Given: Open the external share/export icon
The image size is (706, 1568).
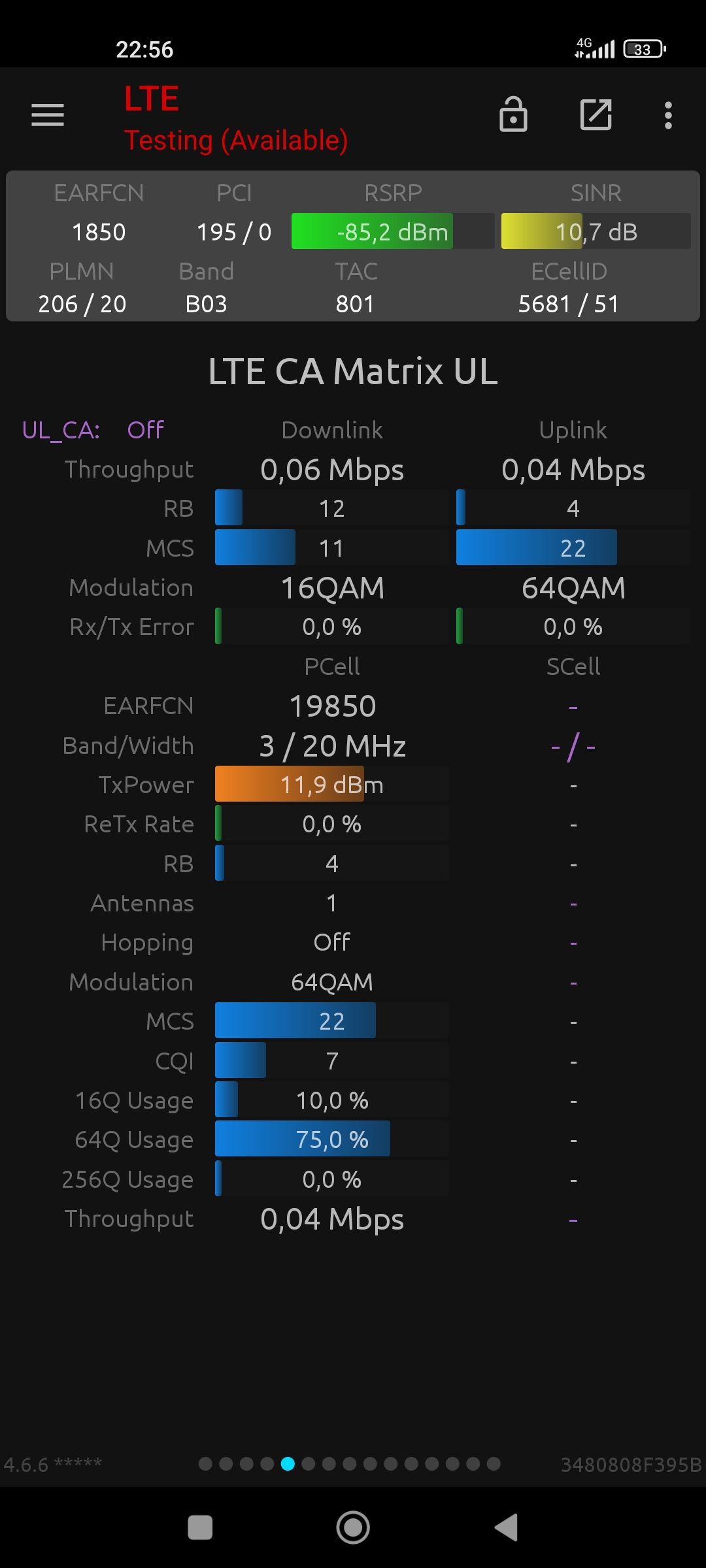Looking at the screenshot, I should click(x=596, y=115).
